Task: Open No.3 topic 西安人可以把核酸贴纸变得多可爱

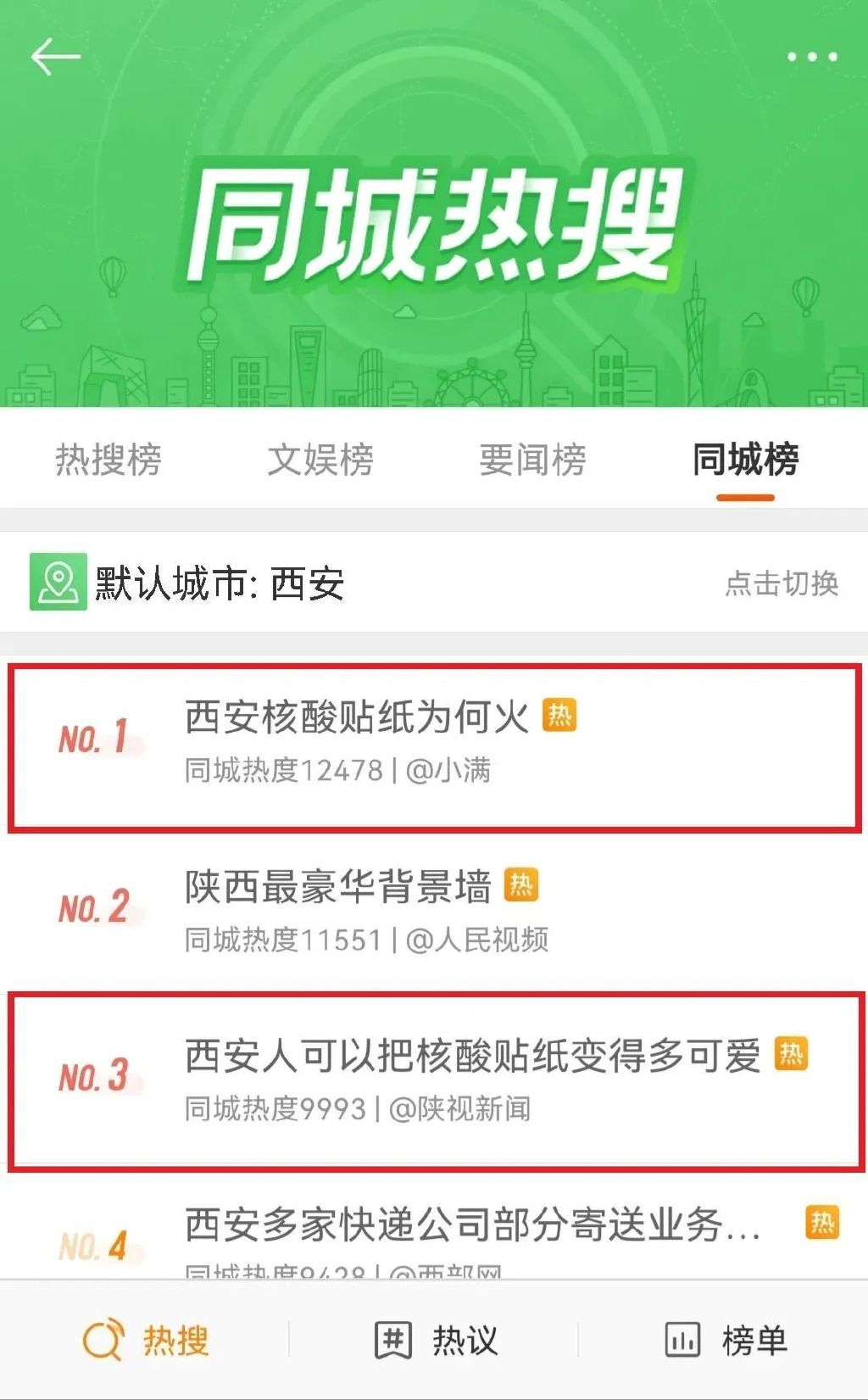Action: pyautogui.click(x=471, y=1057)
